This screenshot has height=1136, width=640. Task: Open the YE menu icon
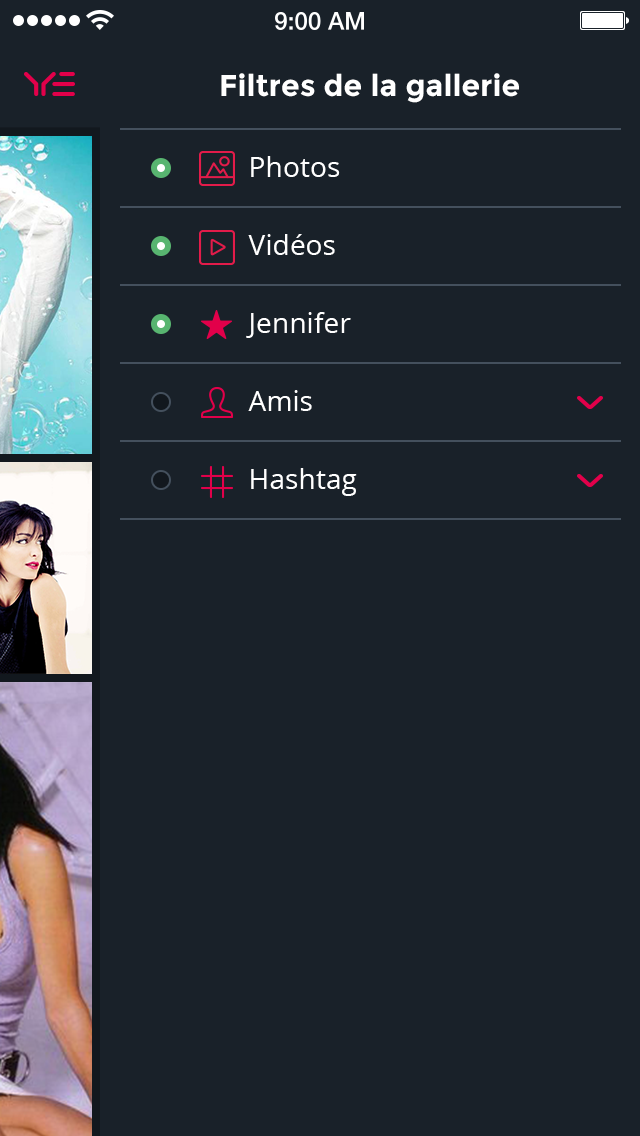pos(50,85)
